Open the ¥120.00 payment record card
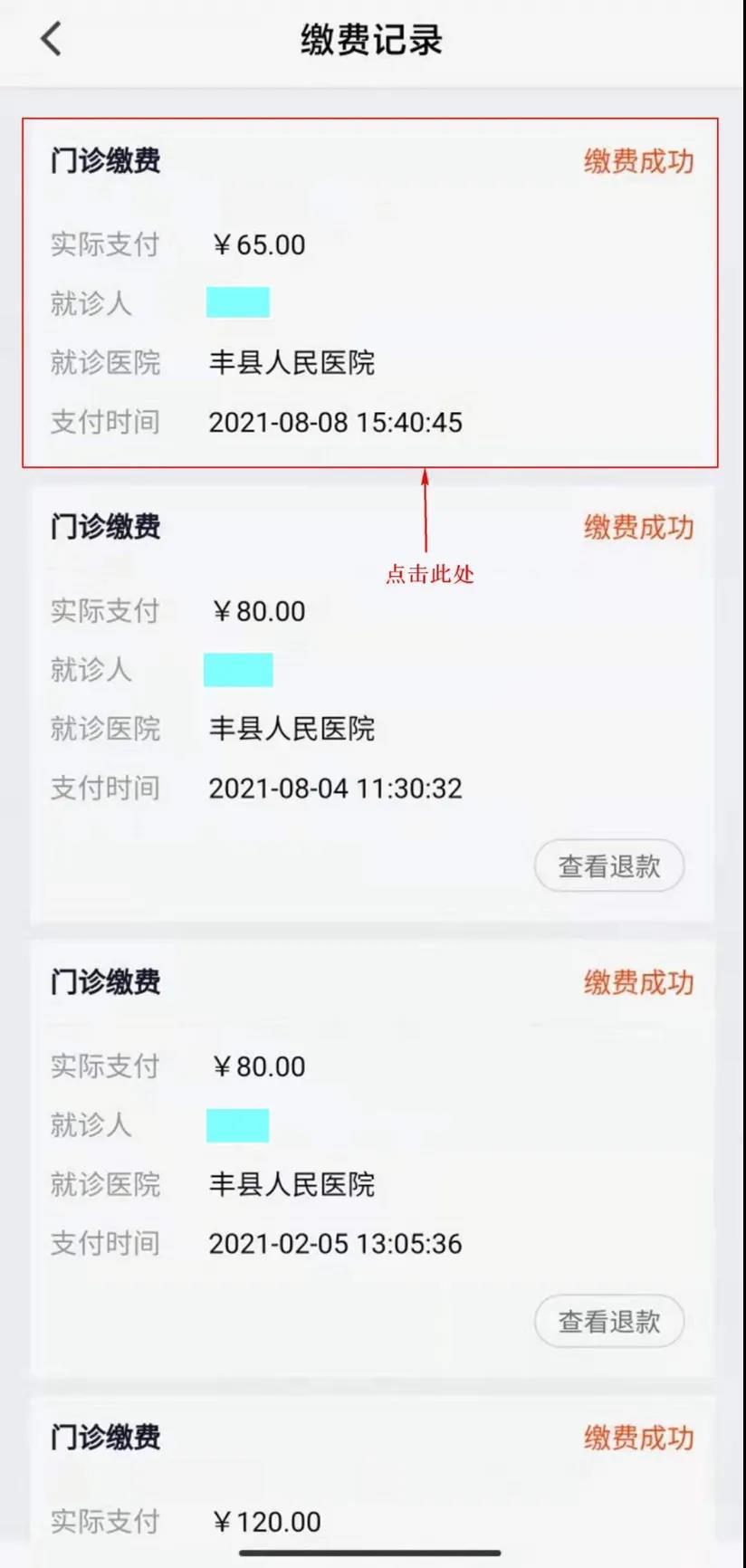Image resolution: width=746 pixels, height=1568 pixels. pyautogui.click(x=372, y=1481)
